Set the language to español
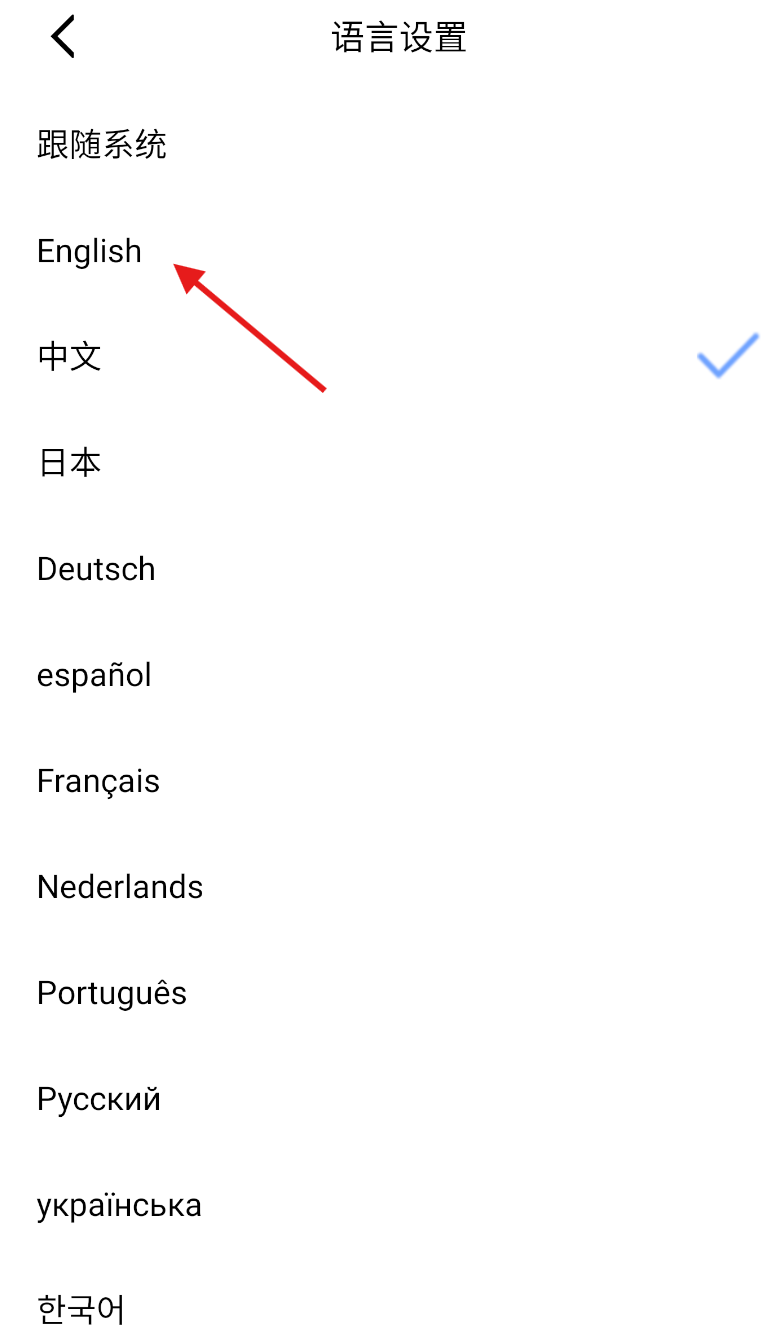Screen dimensions: 783x1342 click(391, 675)
